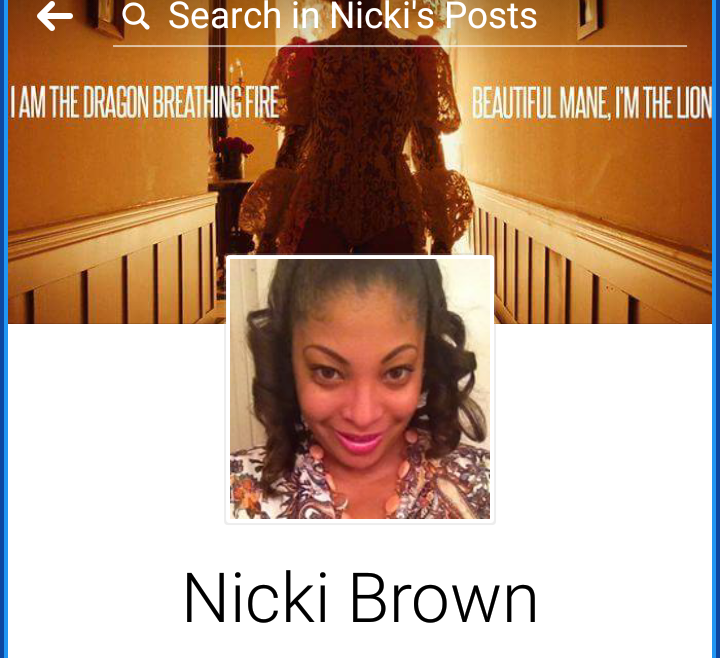Open the Search in Nicki's Posts field
Image resolution: width=720 pixels, height=658 pixels.
coord(400,18)
